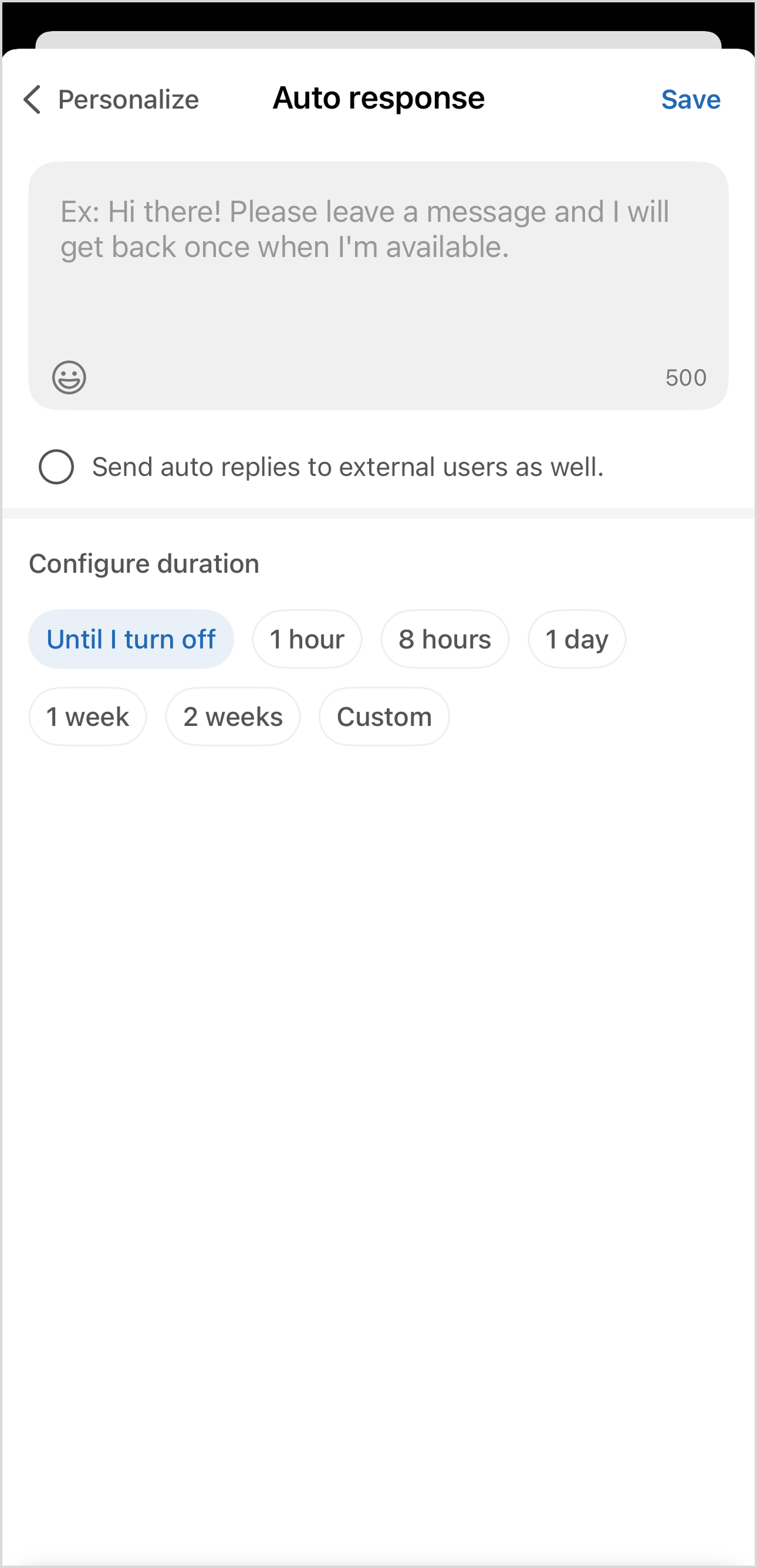Pick the 1 day duration chip
The width and height of the screenshot is (757, 1568).
click(577, 639)
